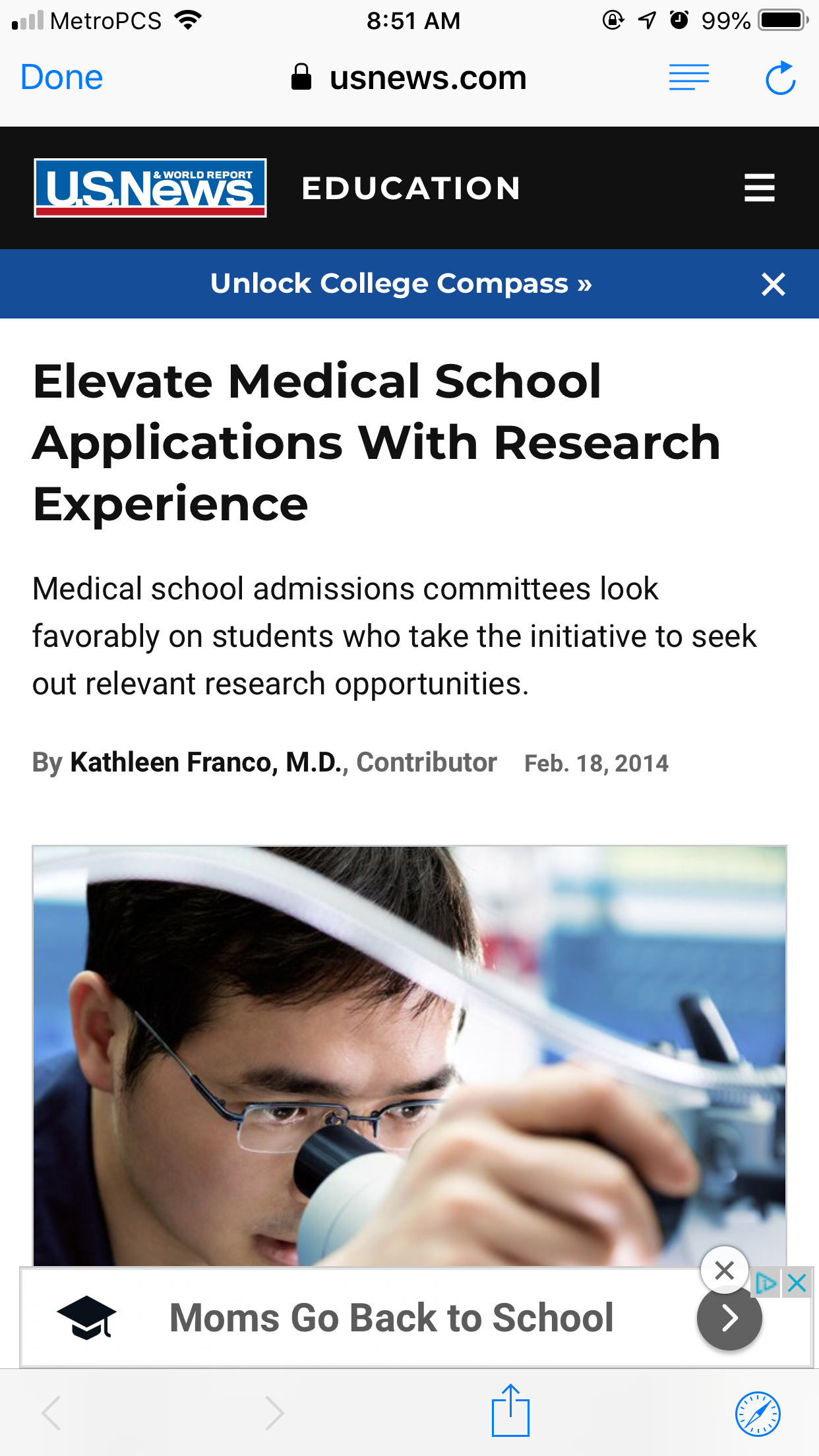Image resolution: width=819 pixels, height=1456 pixels.
Task: Dismiss the College Compass banner
Action: point(773,284)
